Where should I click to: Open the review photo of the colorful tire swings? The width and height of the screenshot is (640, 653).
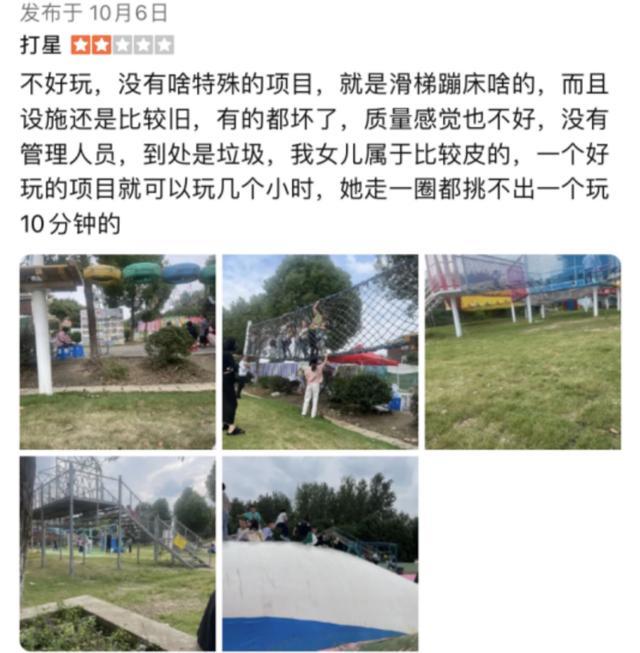[117, 351]
